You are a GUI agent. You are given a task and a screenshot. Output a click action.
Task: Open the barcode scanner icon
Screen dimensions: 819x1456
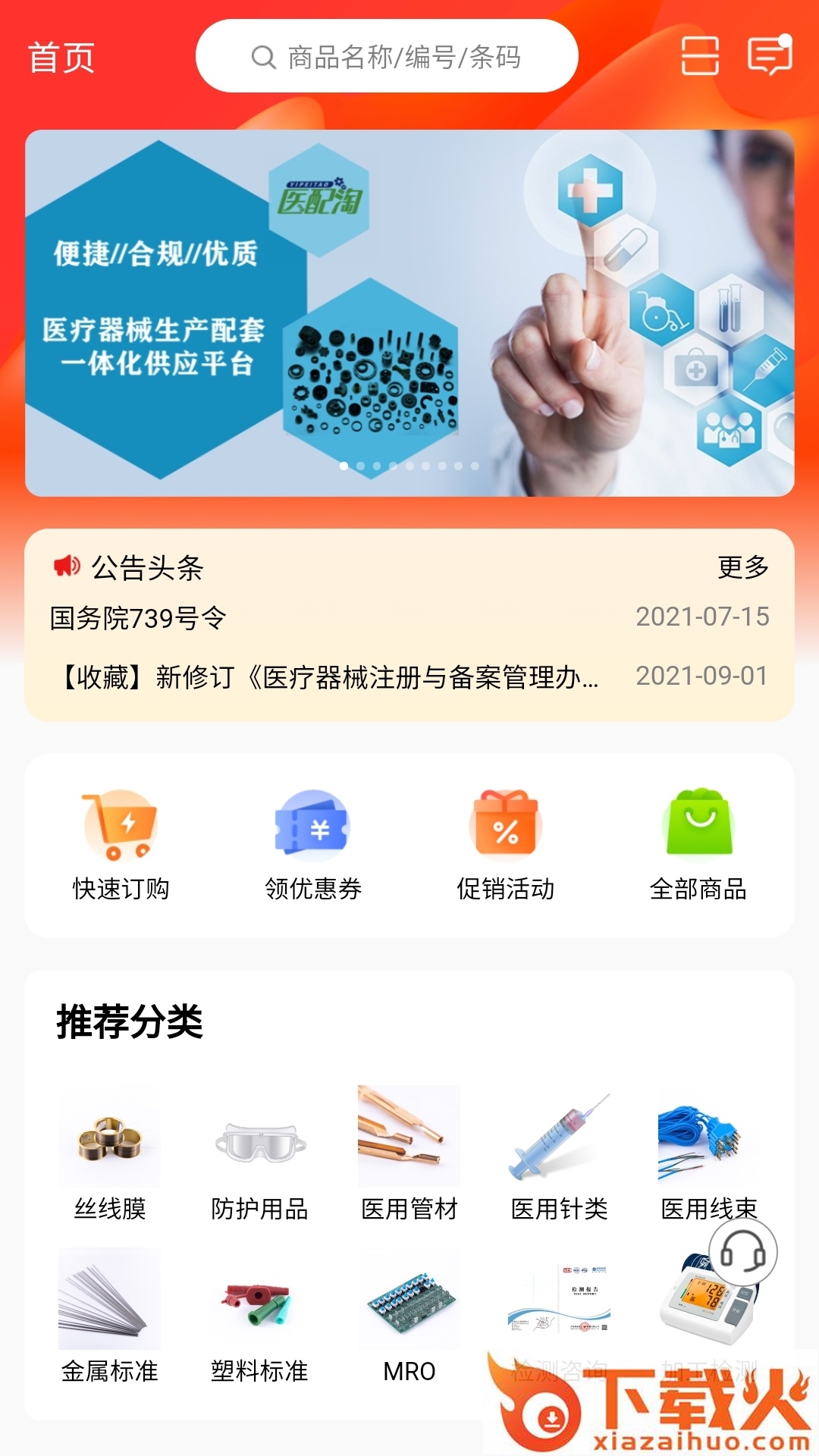coord(700,56)
